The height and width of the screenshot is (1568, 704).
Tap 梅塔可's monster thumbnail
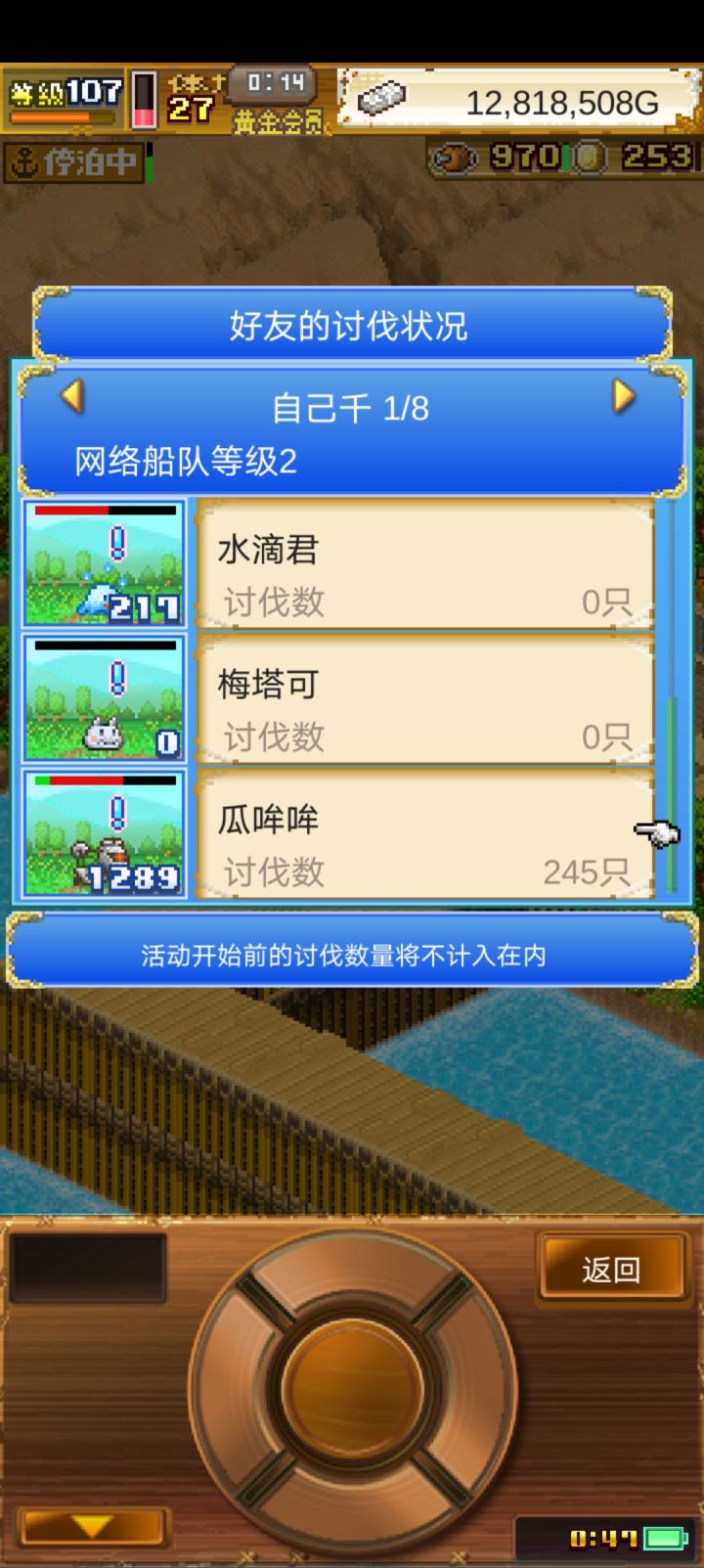pyautogui.click(x=103, y=699)
